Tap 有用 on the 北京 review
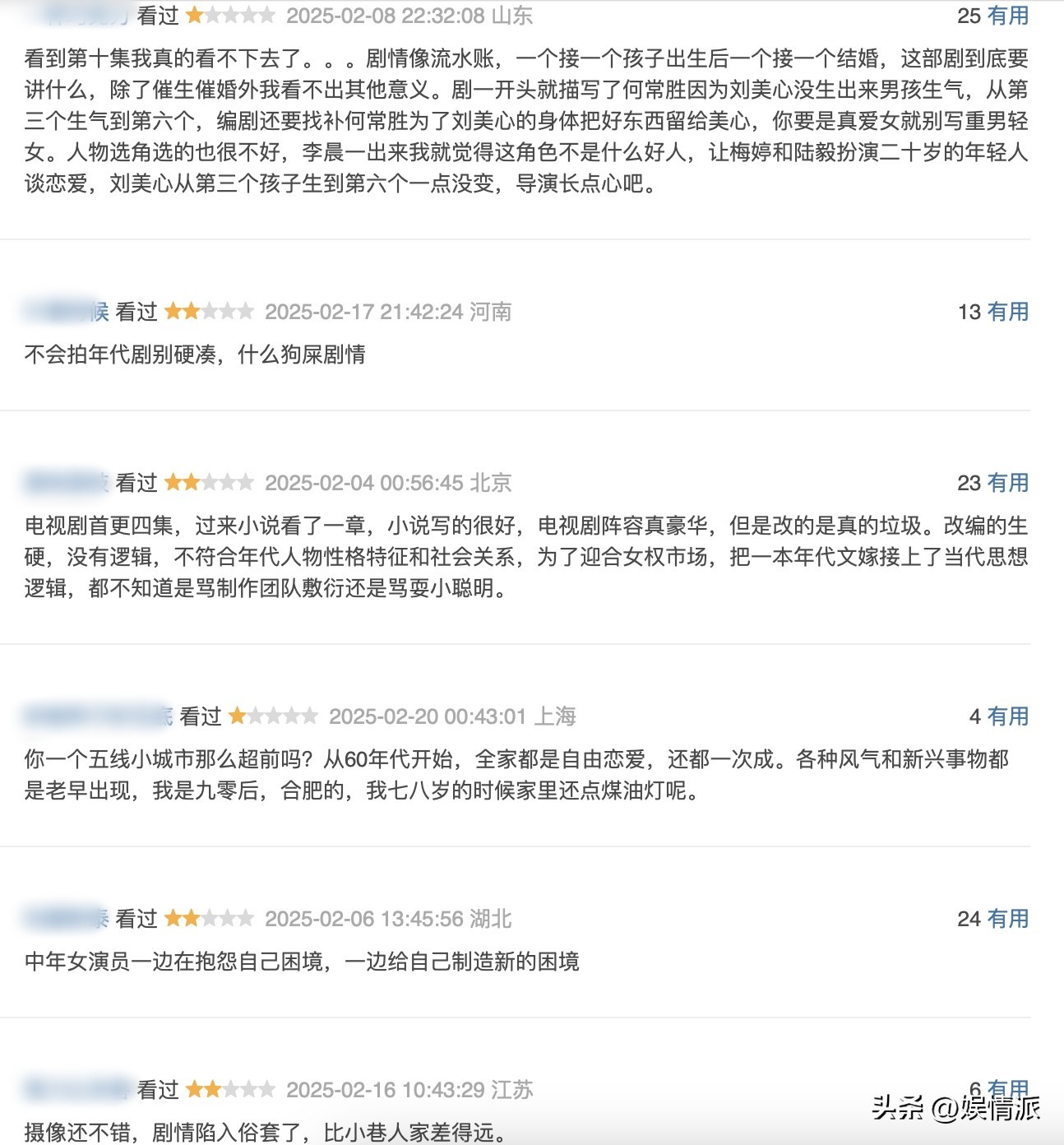The image size is (1064, 1145). [1007, 483]
